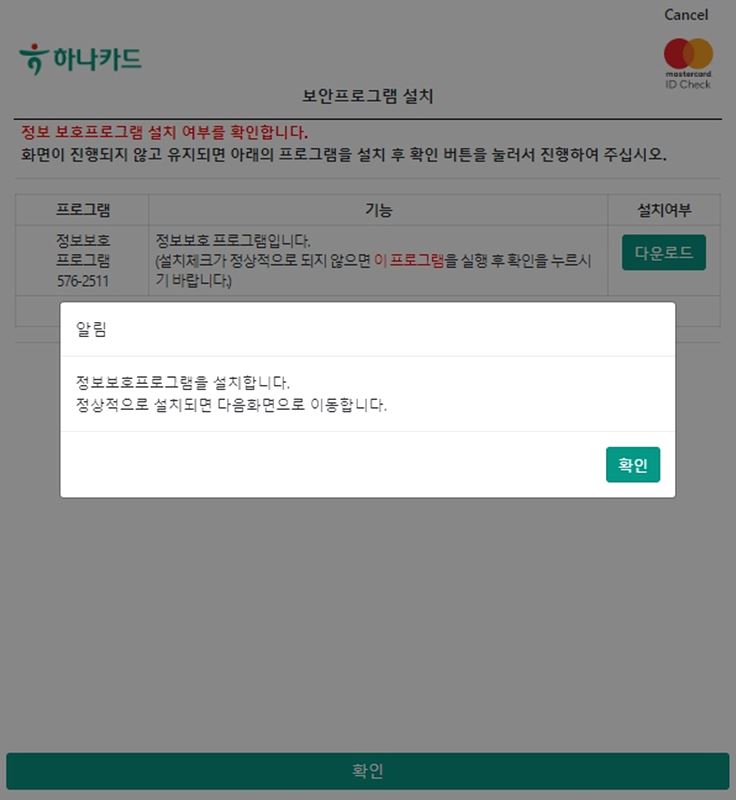The image size is (736, 800).
Task: Confirm the 알림 dialog with 확인
Action: tap(632, 465)
